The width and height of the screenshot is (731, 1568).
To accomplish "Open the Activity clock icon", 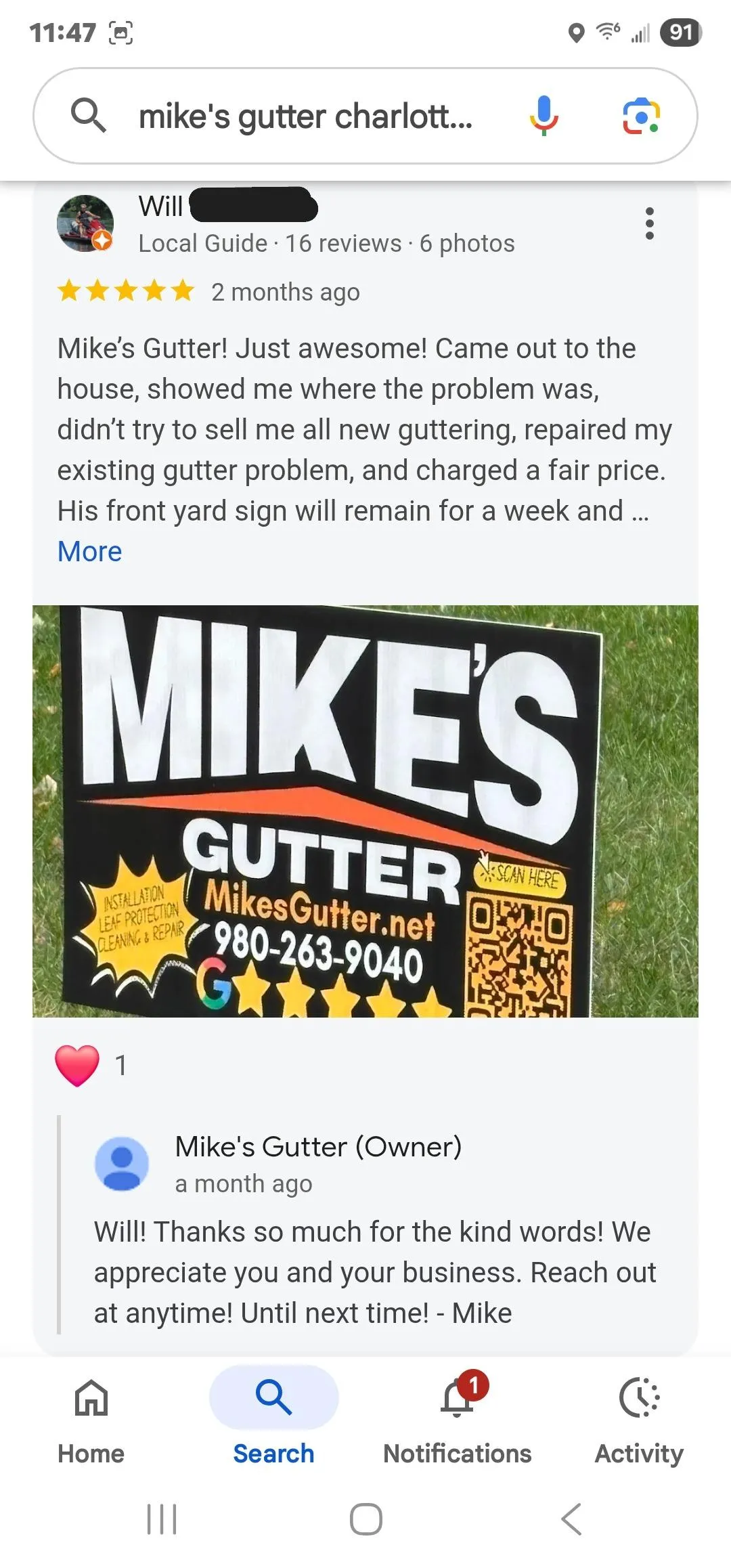I will [x=639, y=1396].
